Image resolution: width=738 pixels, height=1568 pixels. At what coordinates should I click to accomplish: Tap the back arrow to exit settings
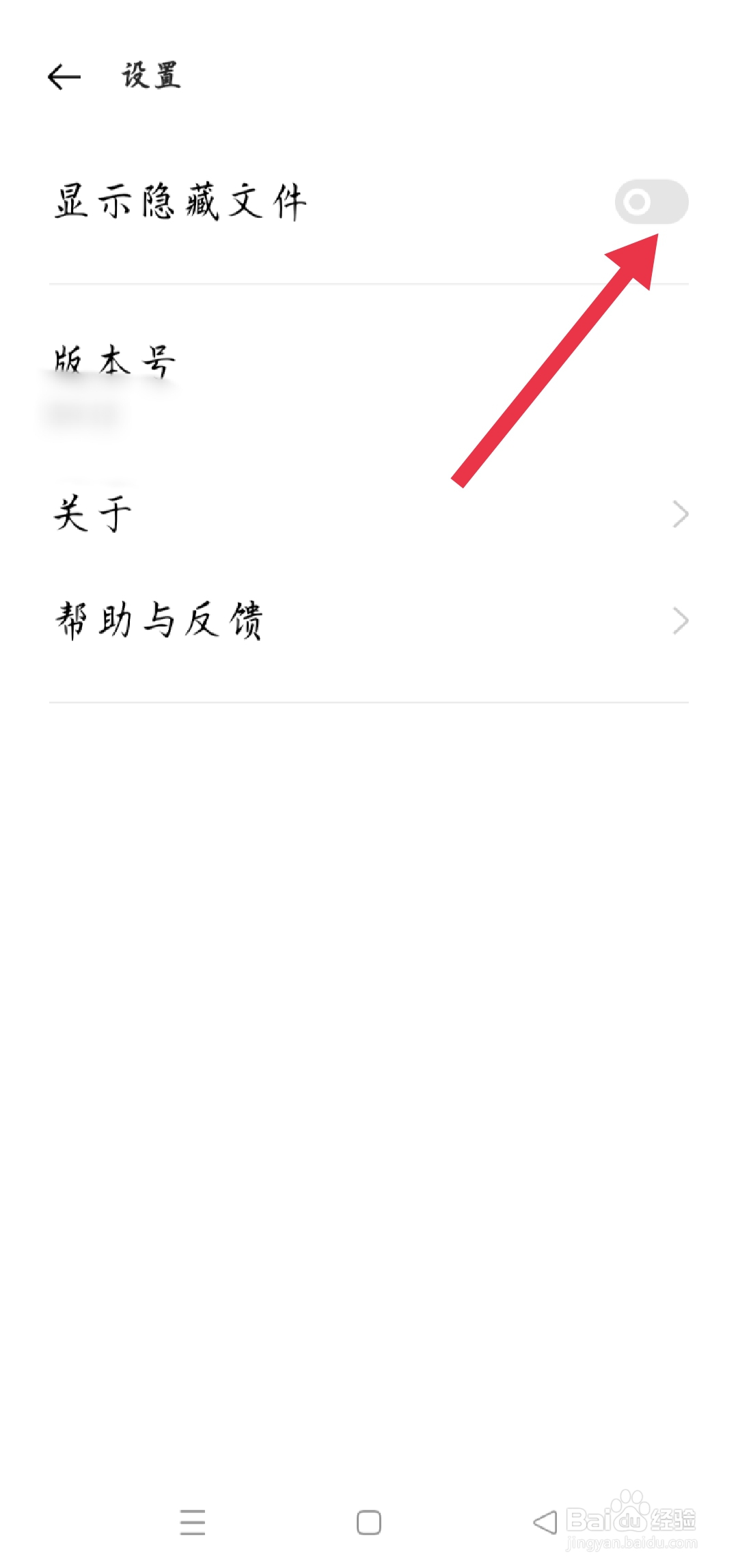click(64, 76)
